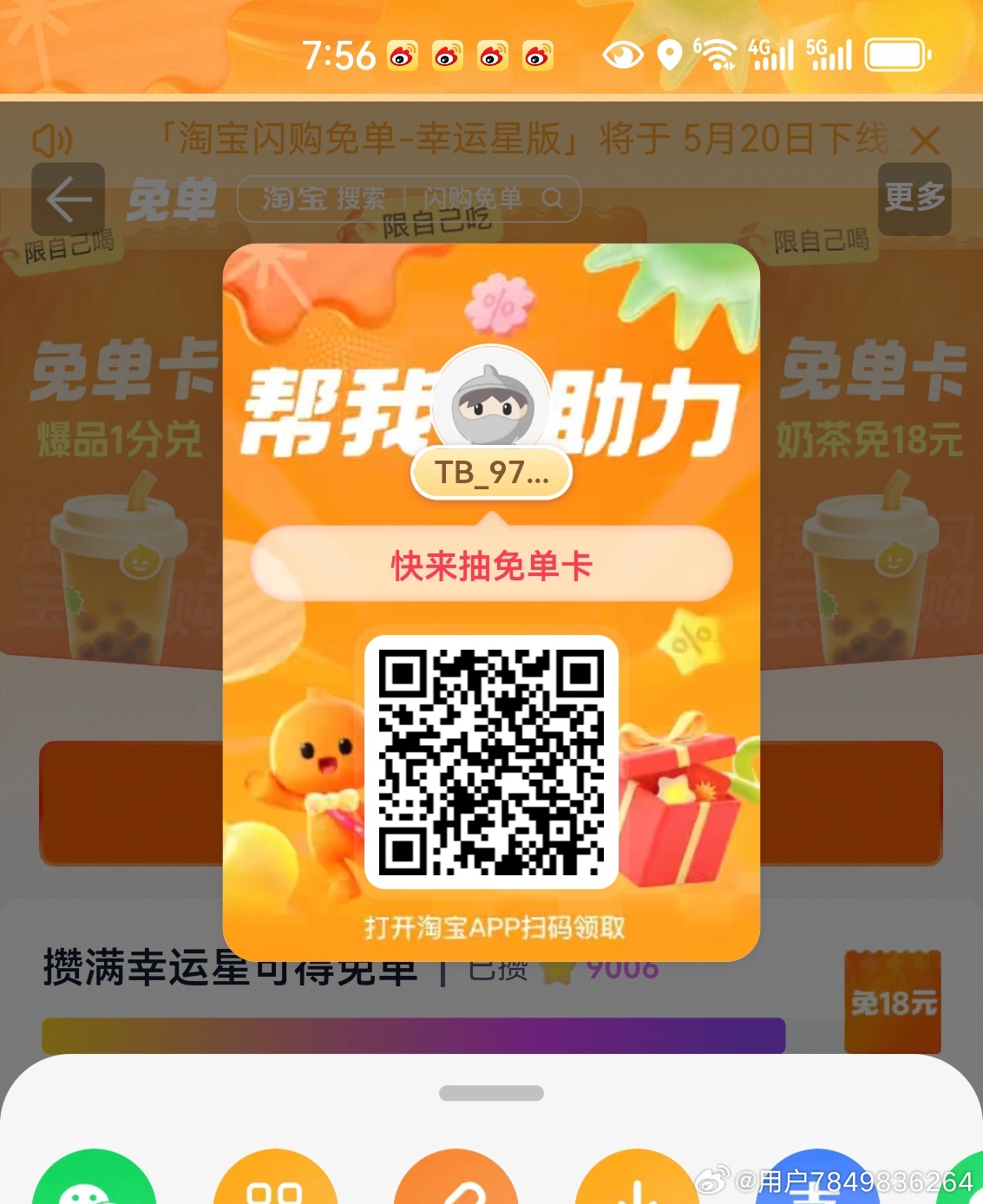Dismiss the 5月20日下线 notice banner

[x=926, y=140]
